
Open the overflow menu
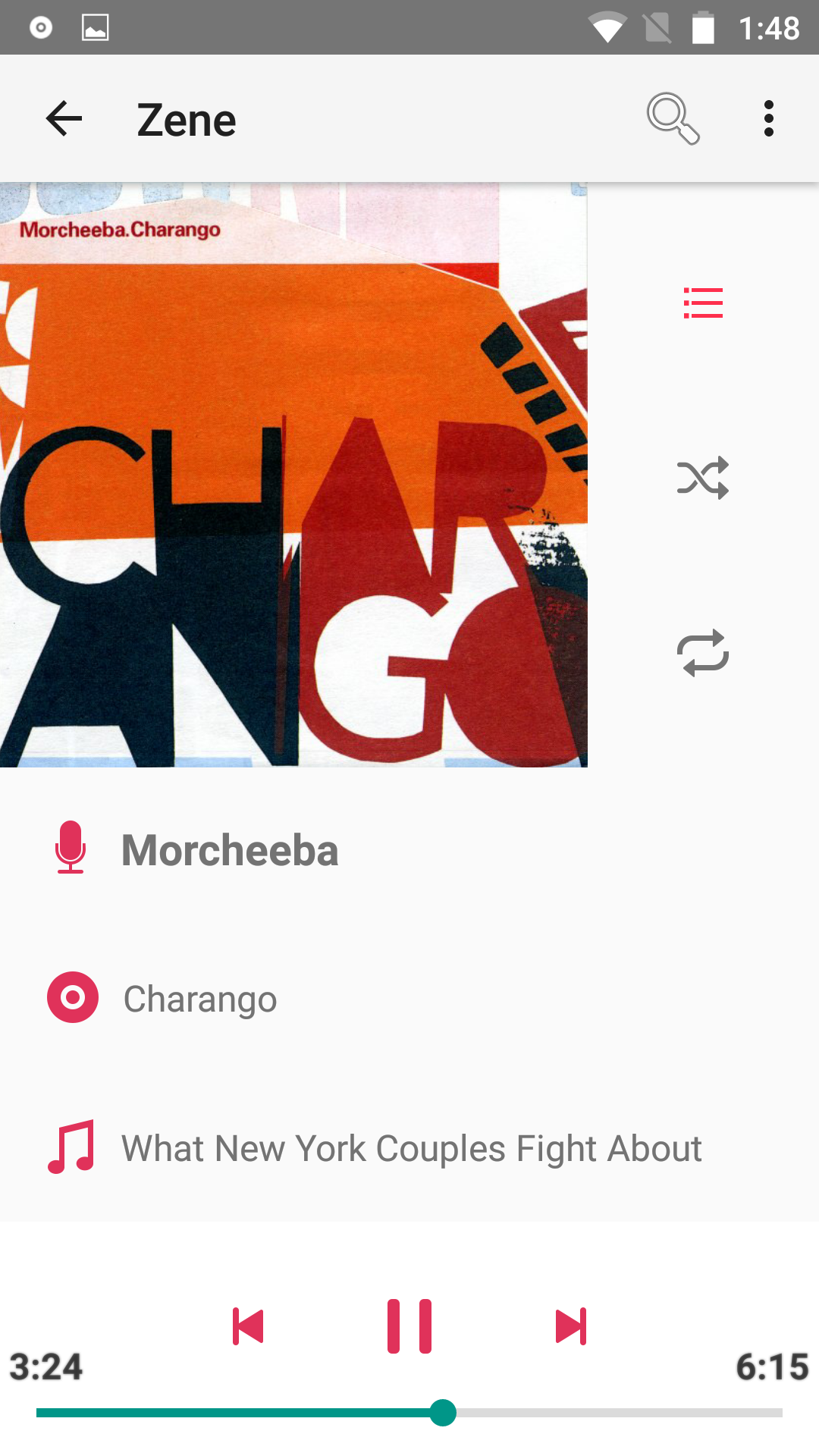(769, 119)
